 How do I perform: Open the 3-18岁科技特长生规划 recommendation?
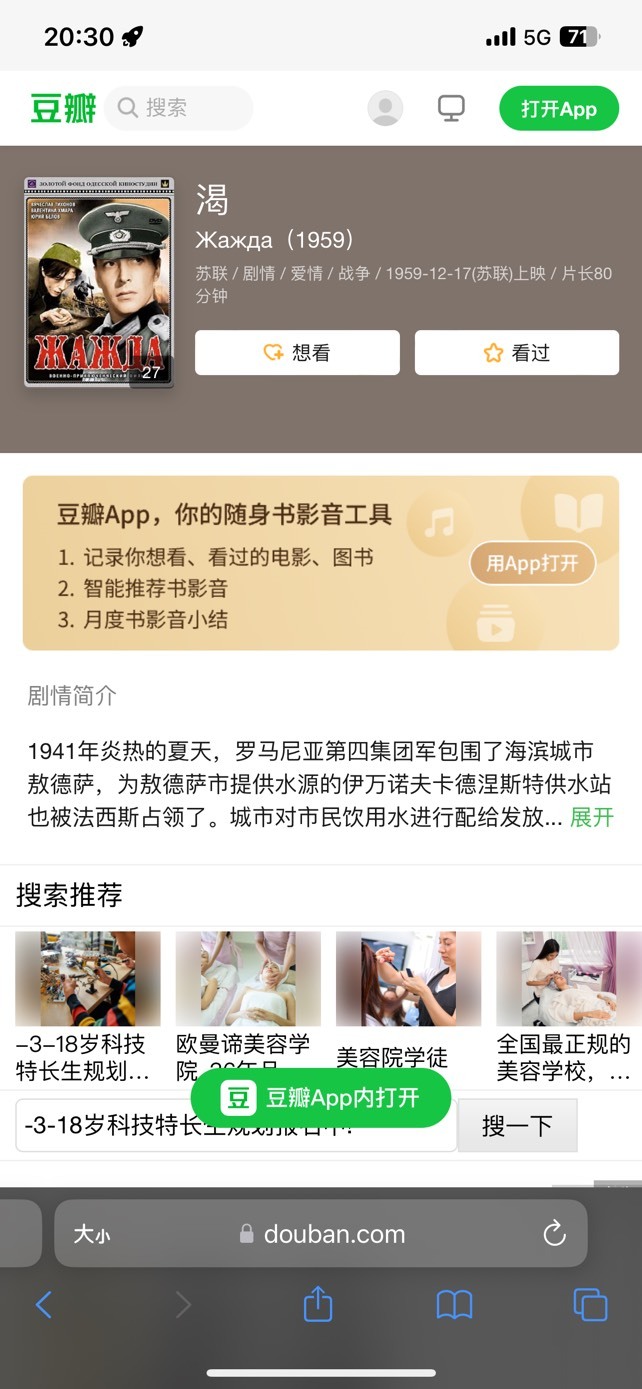pos(88,1007)
